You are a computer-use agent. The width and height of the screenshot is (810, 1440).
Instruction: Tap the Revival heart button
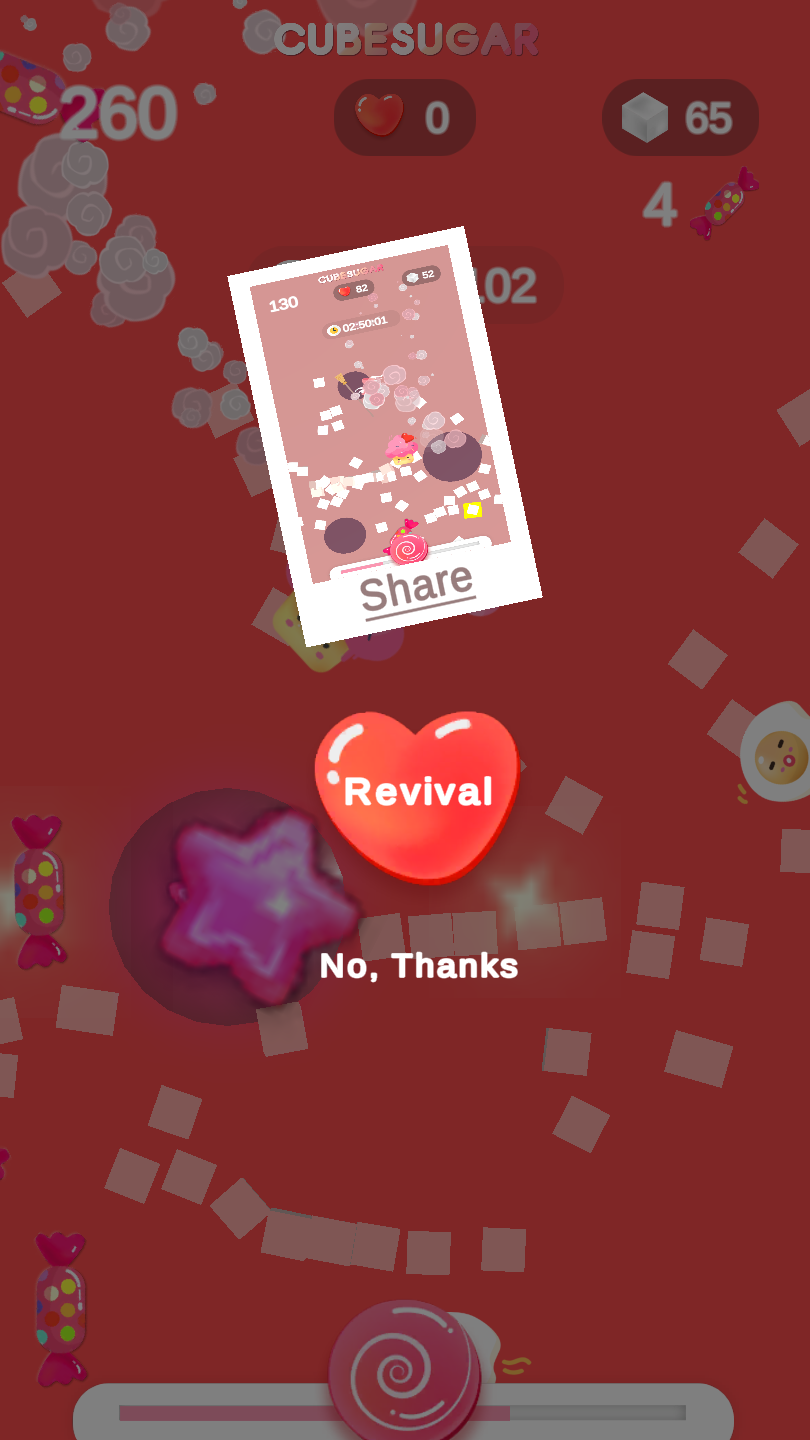[x=418, y=792]
